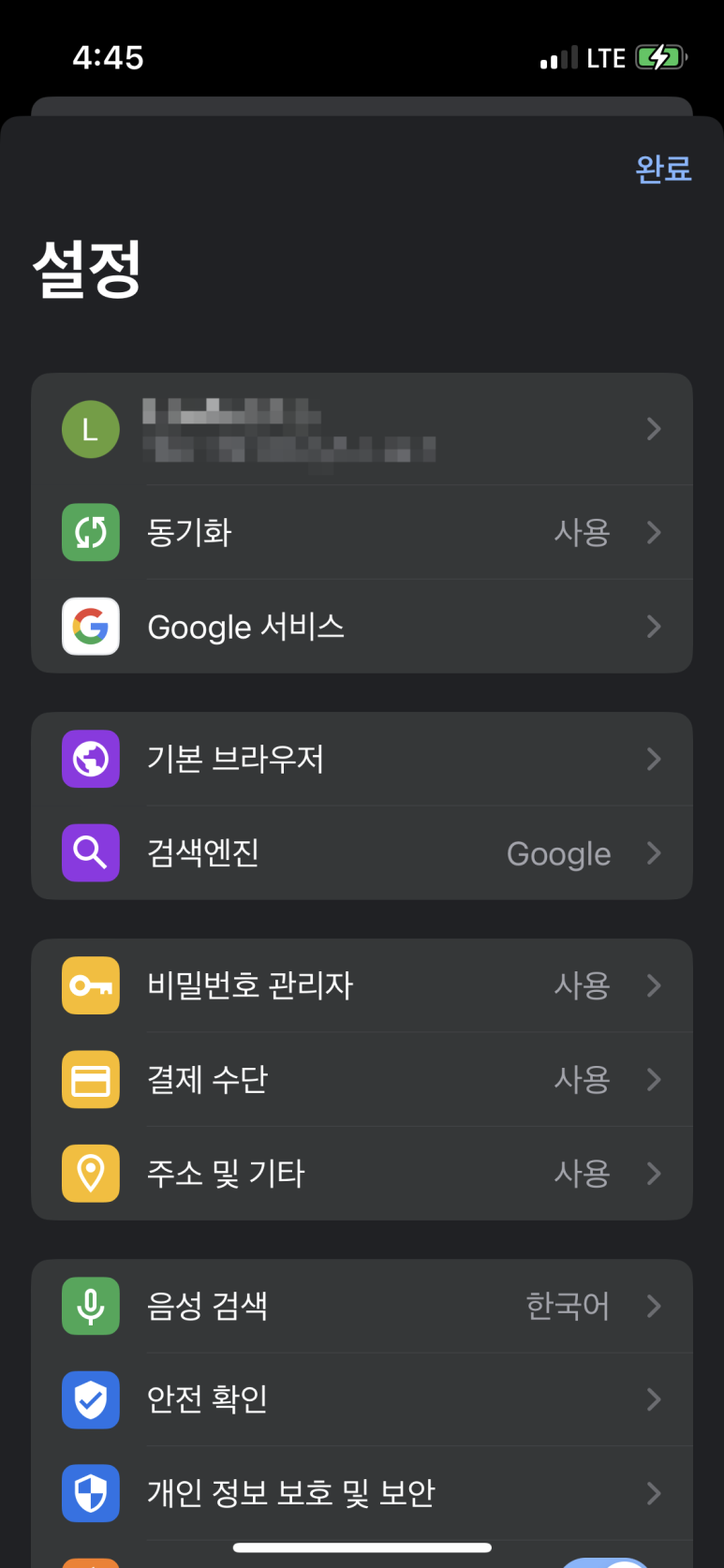Open 검색엔진 settings

(x=362, y=852)
